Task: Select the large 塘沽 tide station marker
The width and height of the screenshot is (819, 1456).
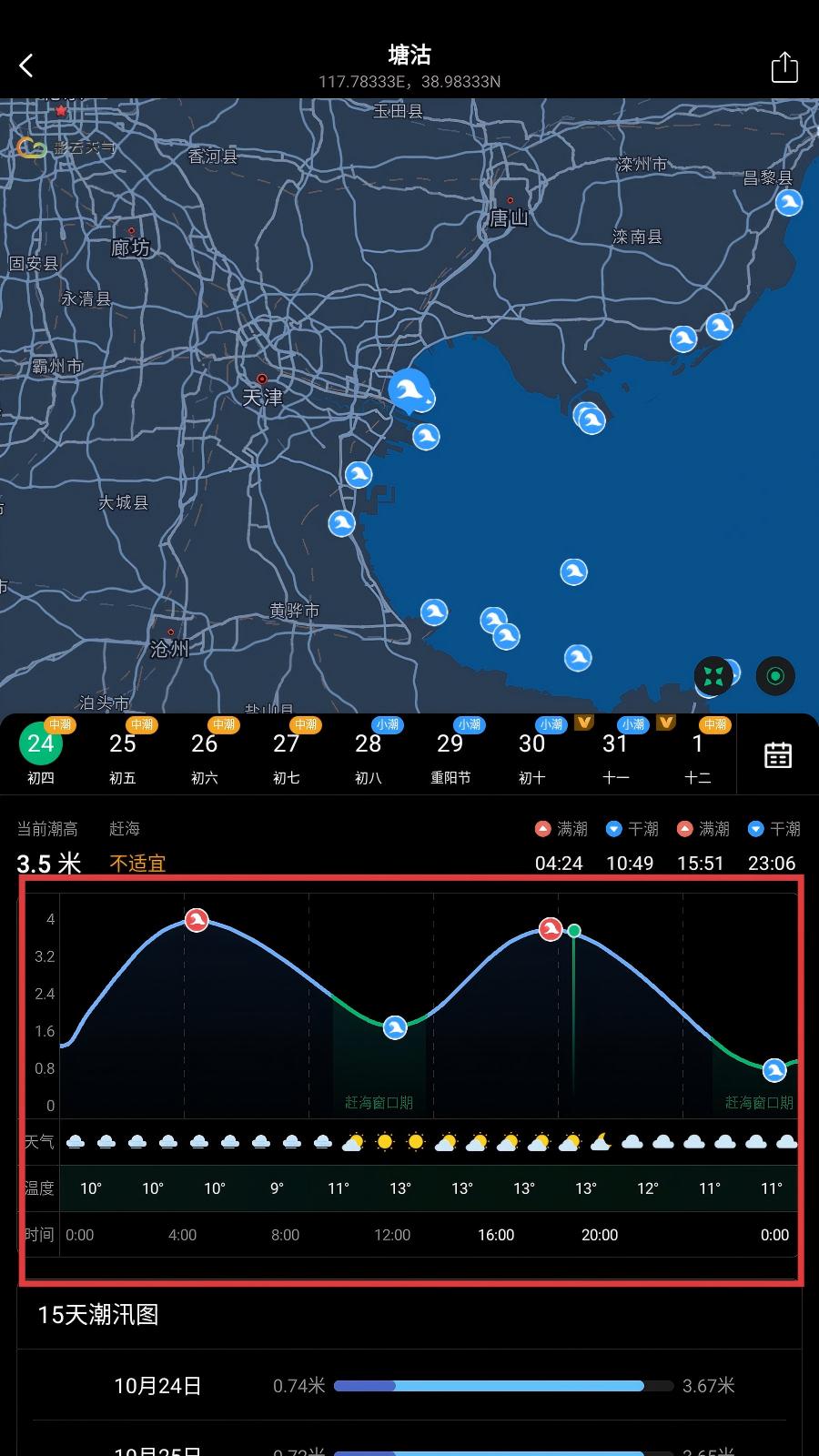Action: click(409, 389)
